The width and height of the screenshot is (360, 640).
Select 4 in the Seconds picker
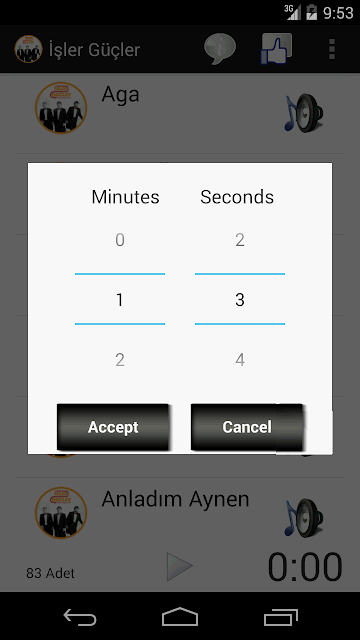click(x=240, y=360)
